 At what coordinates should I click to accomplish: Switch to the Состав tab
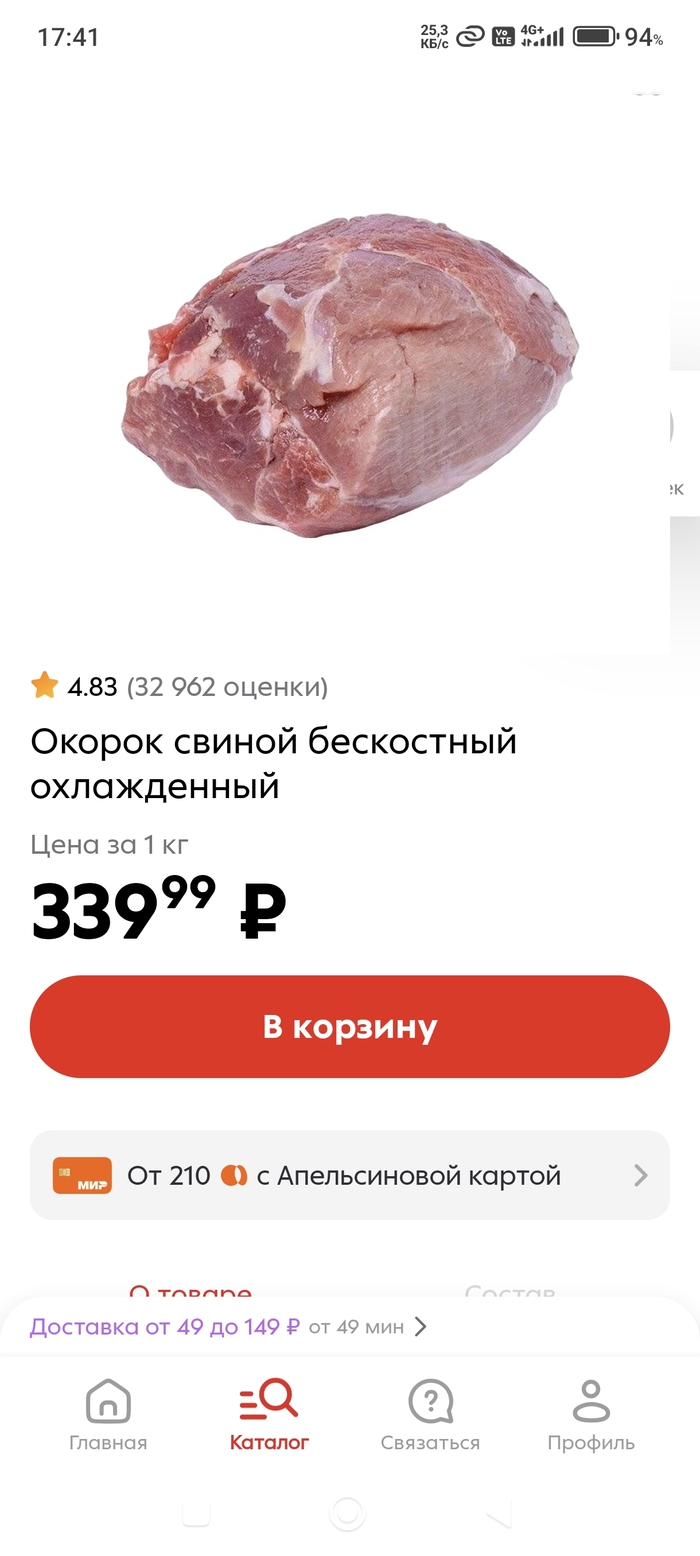tap(509, 1292)
